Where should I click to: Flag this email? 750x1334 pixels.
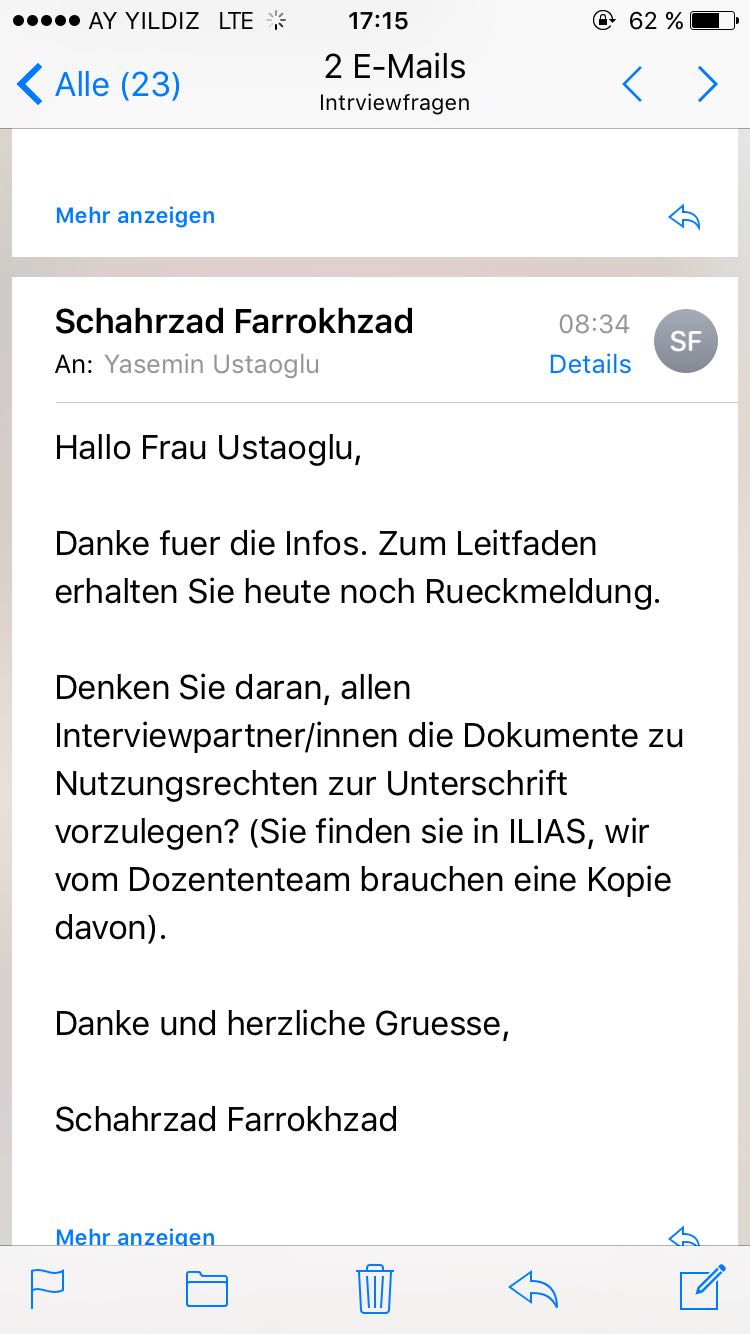pyautogui.click(x=47, y=1288)
